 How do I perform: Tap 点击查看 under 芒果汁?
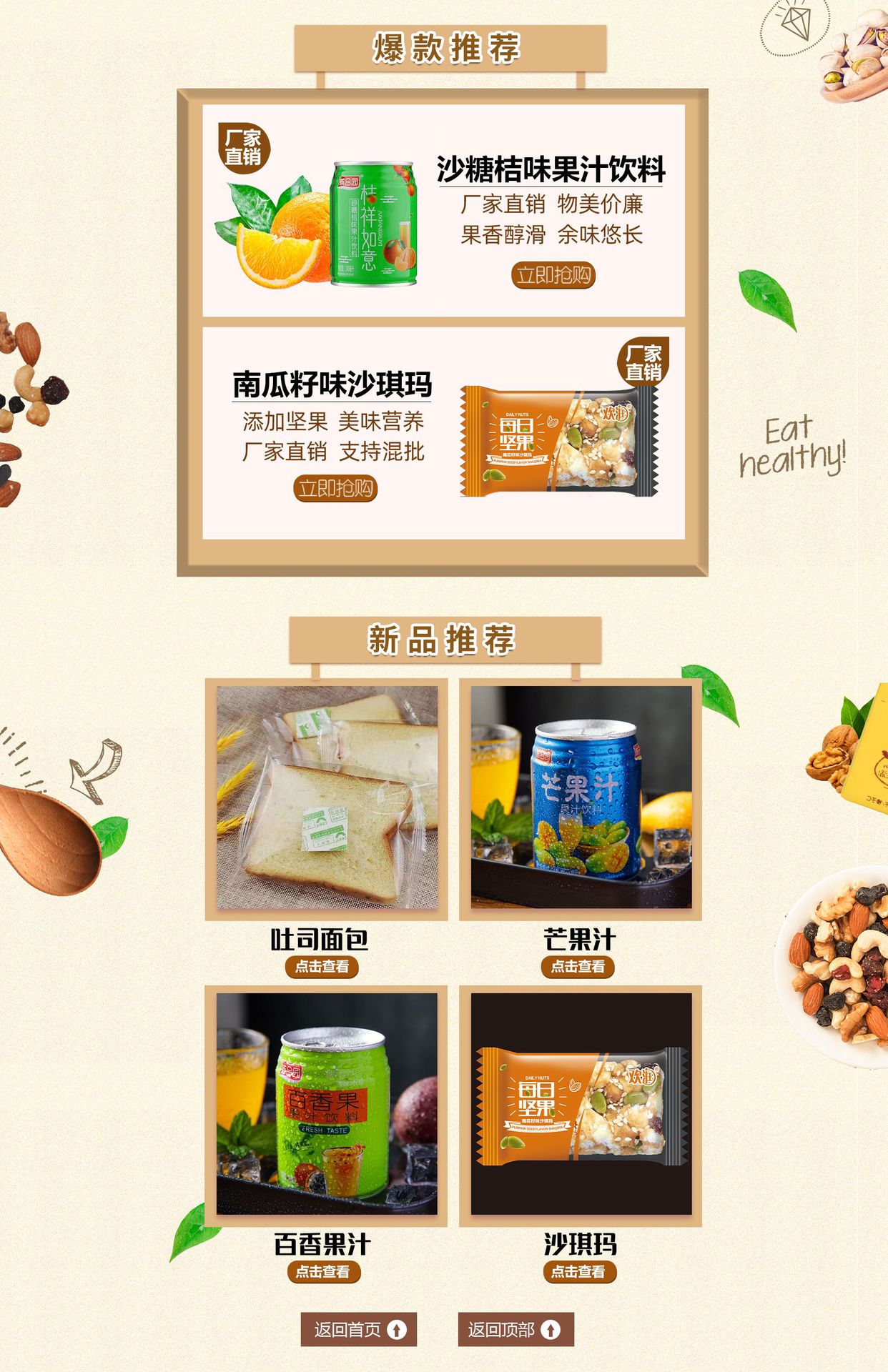(x=578, y=967)
